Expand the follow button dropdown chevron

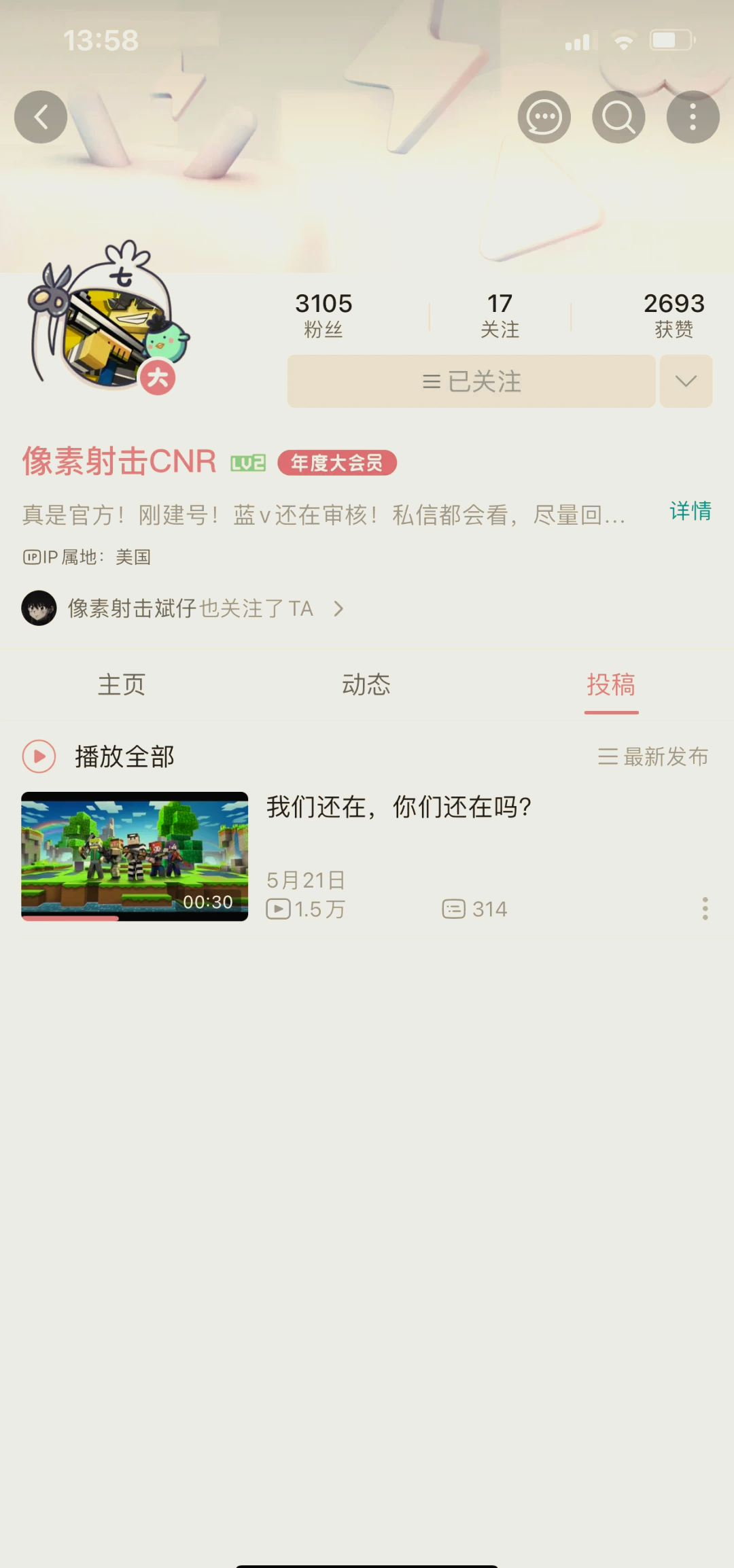click(x=685, y=381)
